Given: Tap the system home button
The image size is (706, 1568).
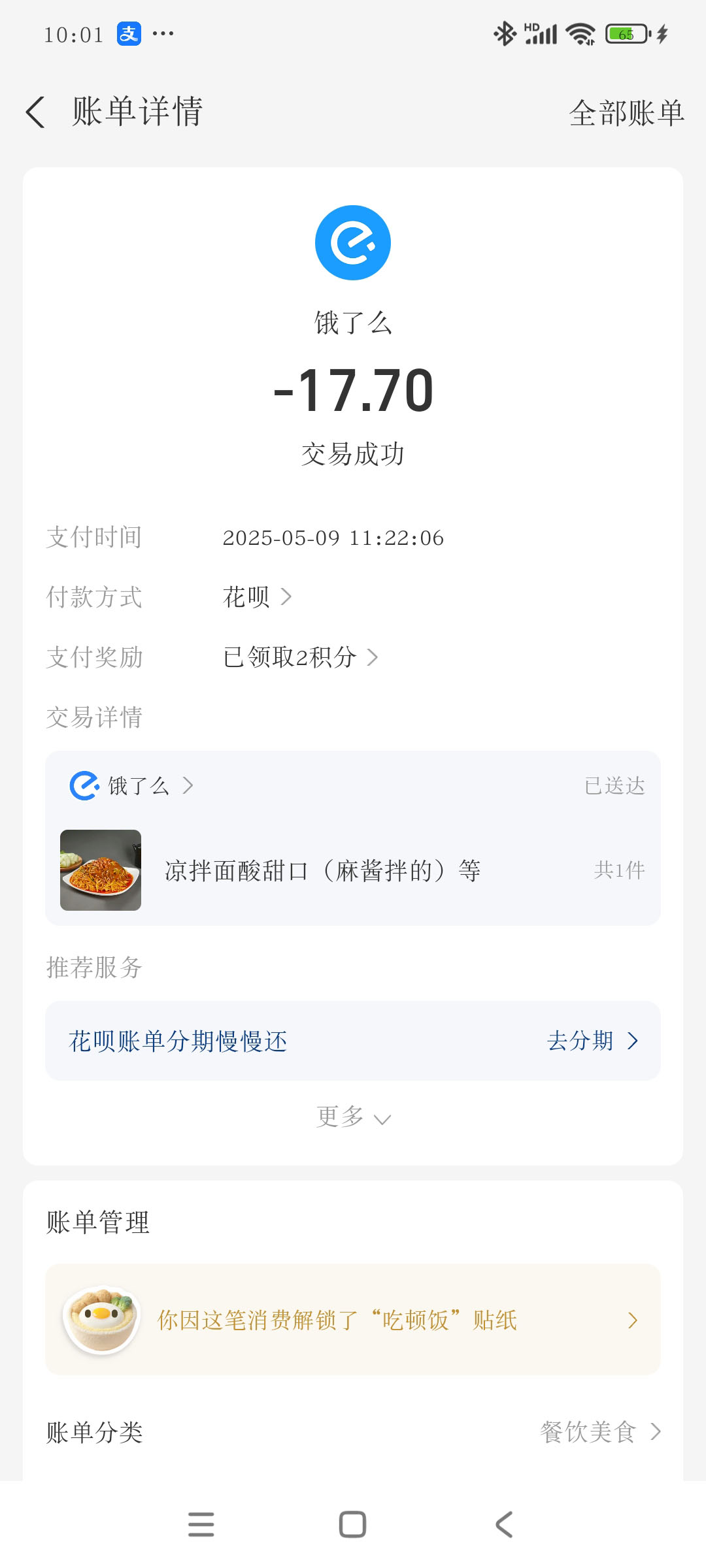Looking at the screenshot, I should (x=352, y=1525).
